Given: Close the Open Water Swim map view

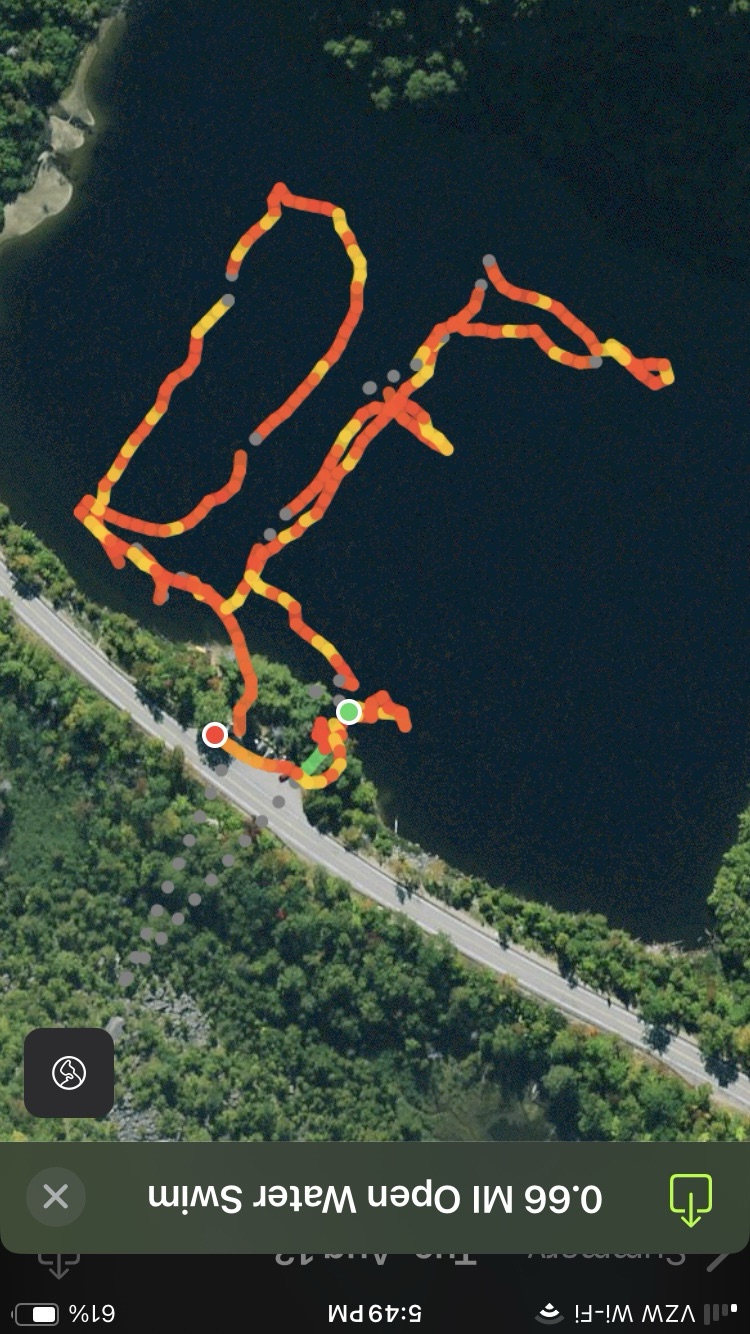Looking at the screenshot, I should click(56, 1196).
